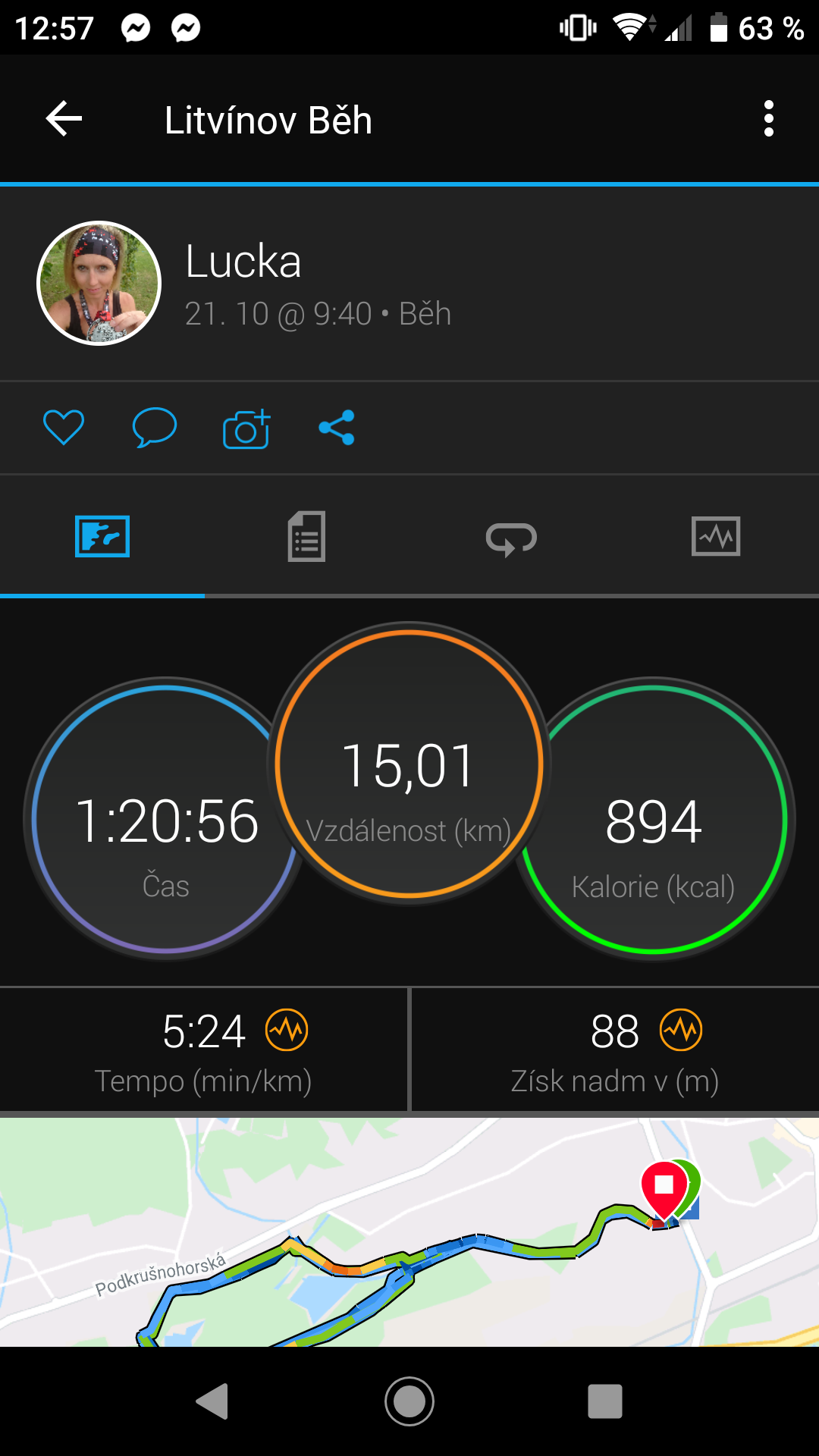Switch to the stats document tab
819x1456 pixels.
click(306, 537)
